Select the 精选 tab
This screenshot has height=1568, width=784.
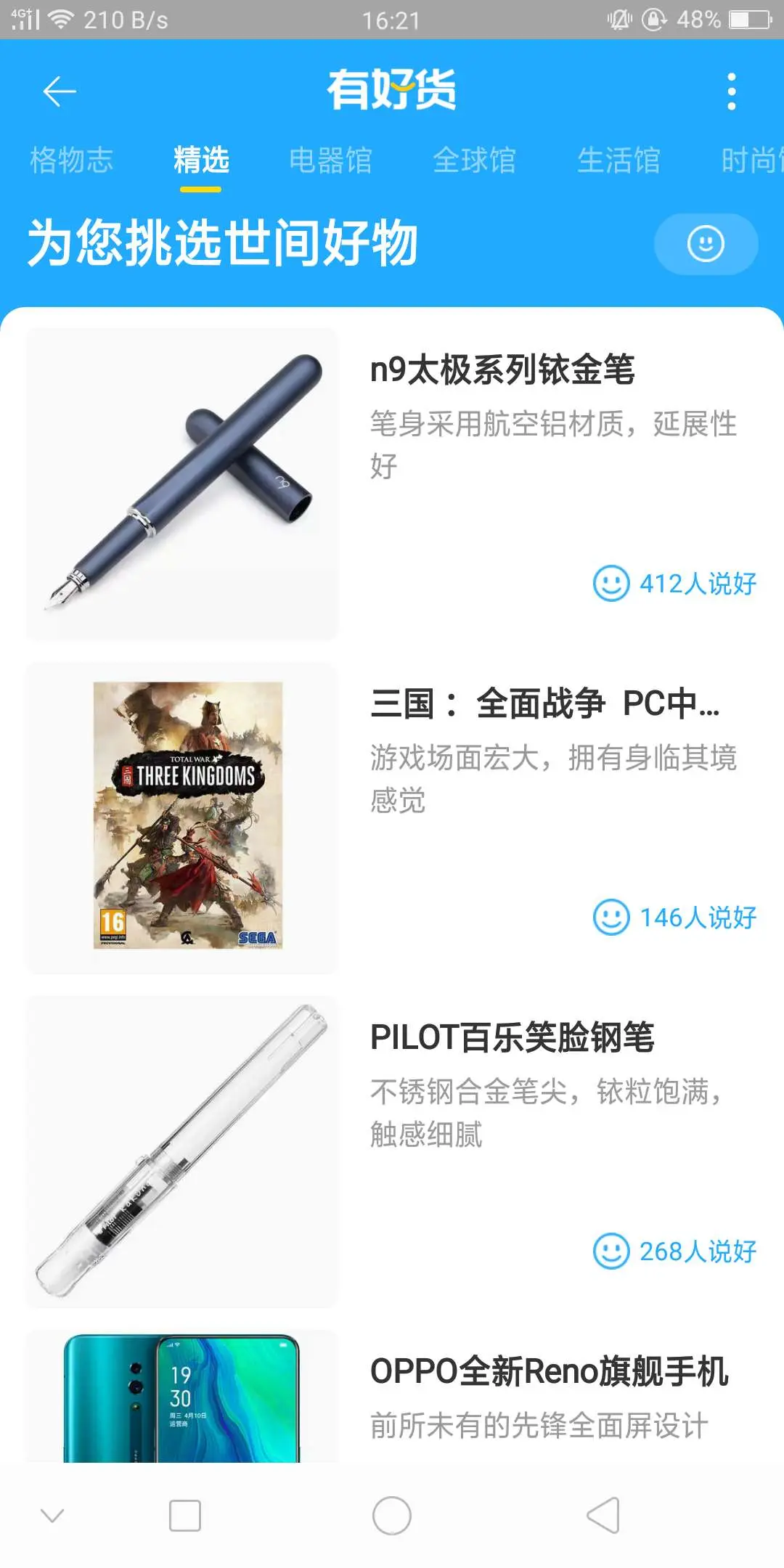tap(201, 160)
